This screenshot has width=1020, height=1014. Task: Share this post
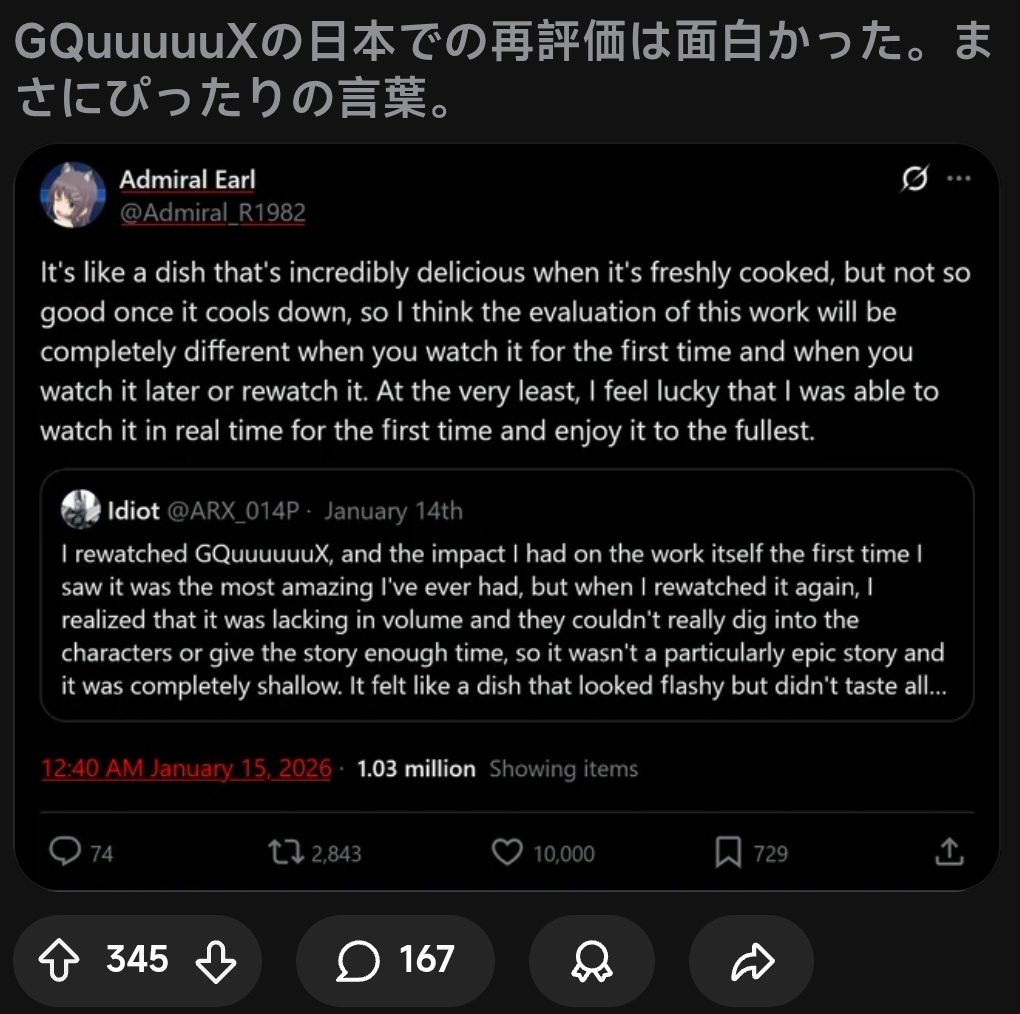tap(751, 960)
